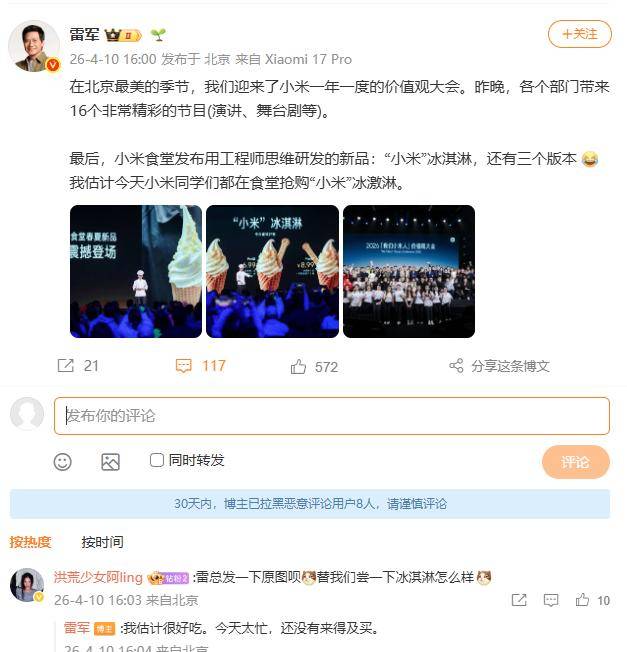Attach an image to the comment

[110, 461]
